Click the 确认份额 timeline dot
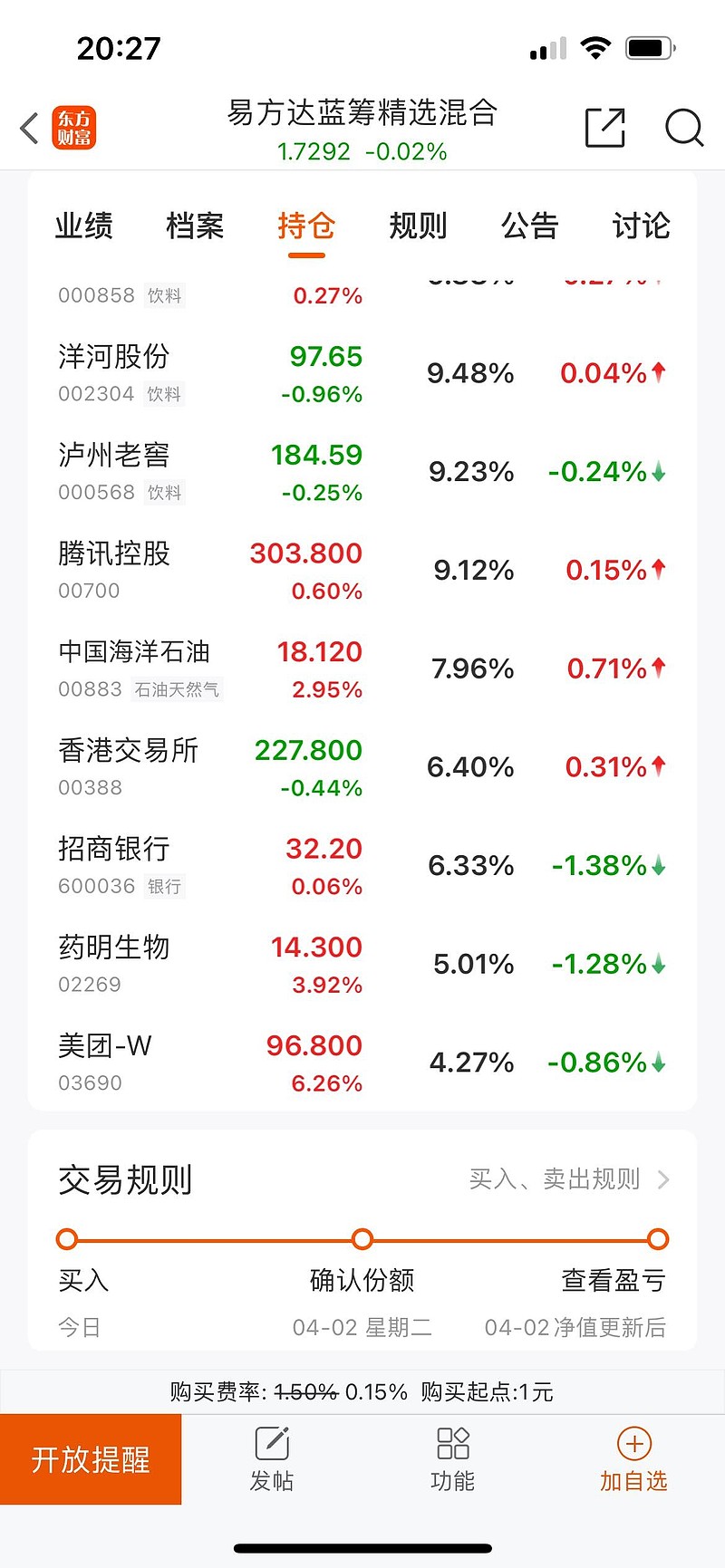 click(362, 1239)
